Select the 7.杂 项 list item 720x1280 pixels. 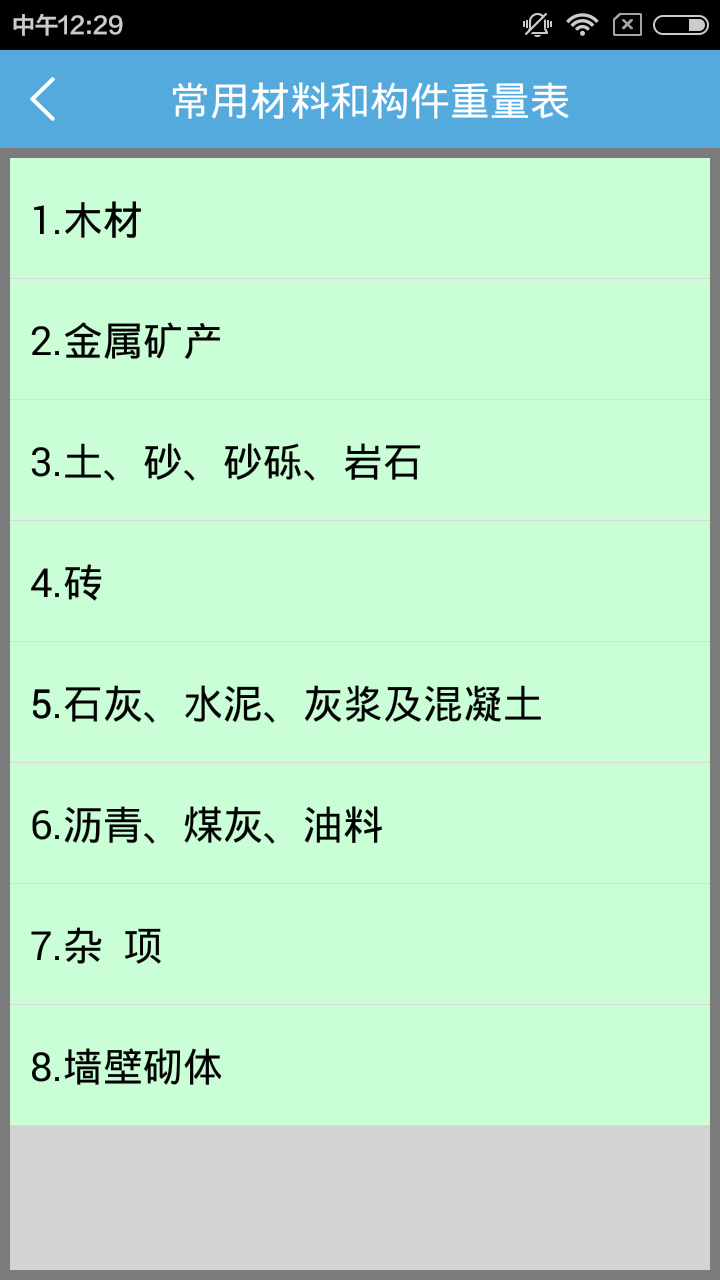pyautogui.click(x=360, y=945)
